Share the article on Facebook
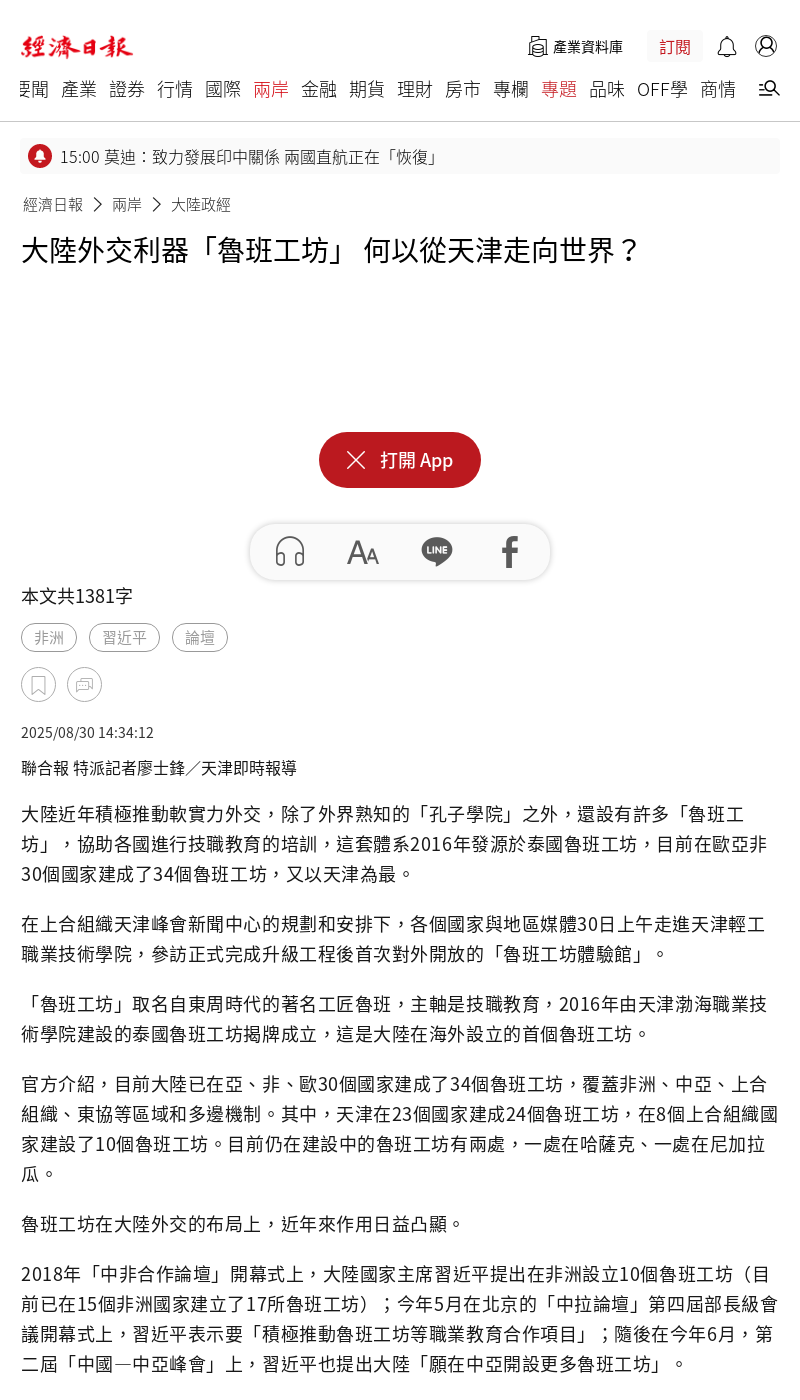Image resolution: width=800 pixels, height=1400 pixels. 510,552
